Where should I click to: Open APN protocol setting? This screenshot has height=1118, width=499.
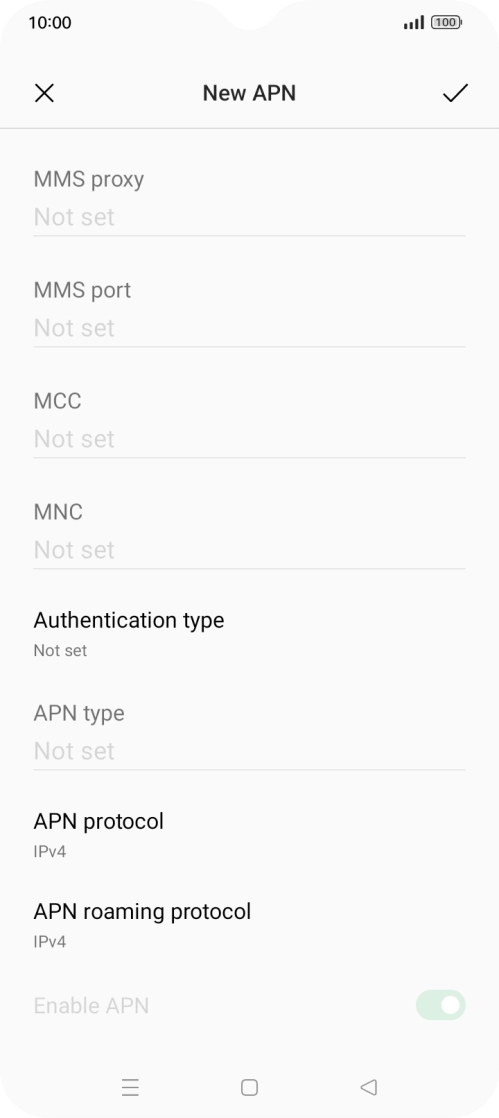(x=250, y=834)
